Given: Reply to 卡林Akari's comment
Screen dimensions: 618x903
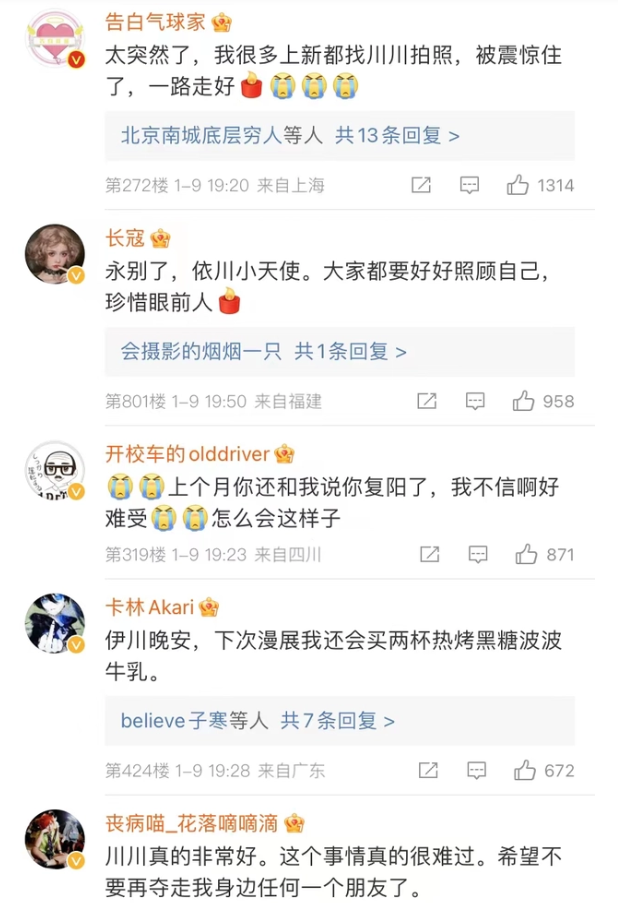Looking at the screenshot, I should pyautogui.click(x=475, y=770).
